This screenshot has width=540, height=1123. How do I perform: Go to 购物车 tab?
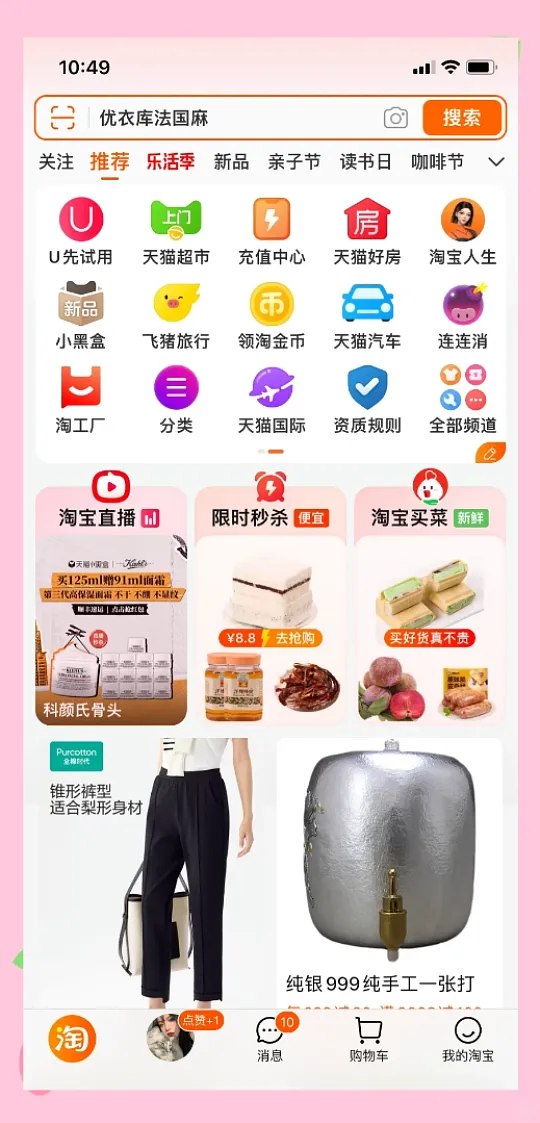[x=368, y=1038]
